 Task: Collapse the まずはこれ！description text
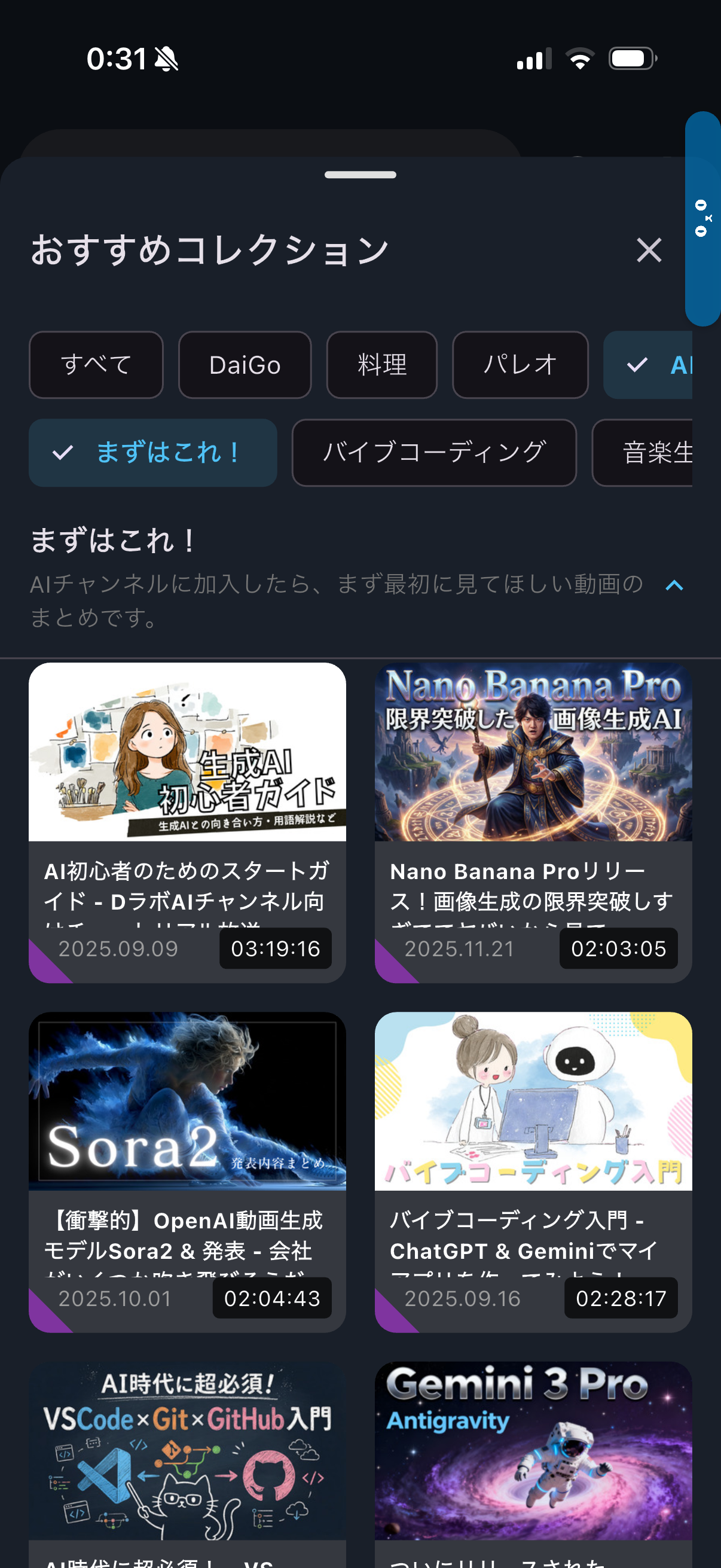676,585
